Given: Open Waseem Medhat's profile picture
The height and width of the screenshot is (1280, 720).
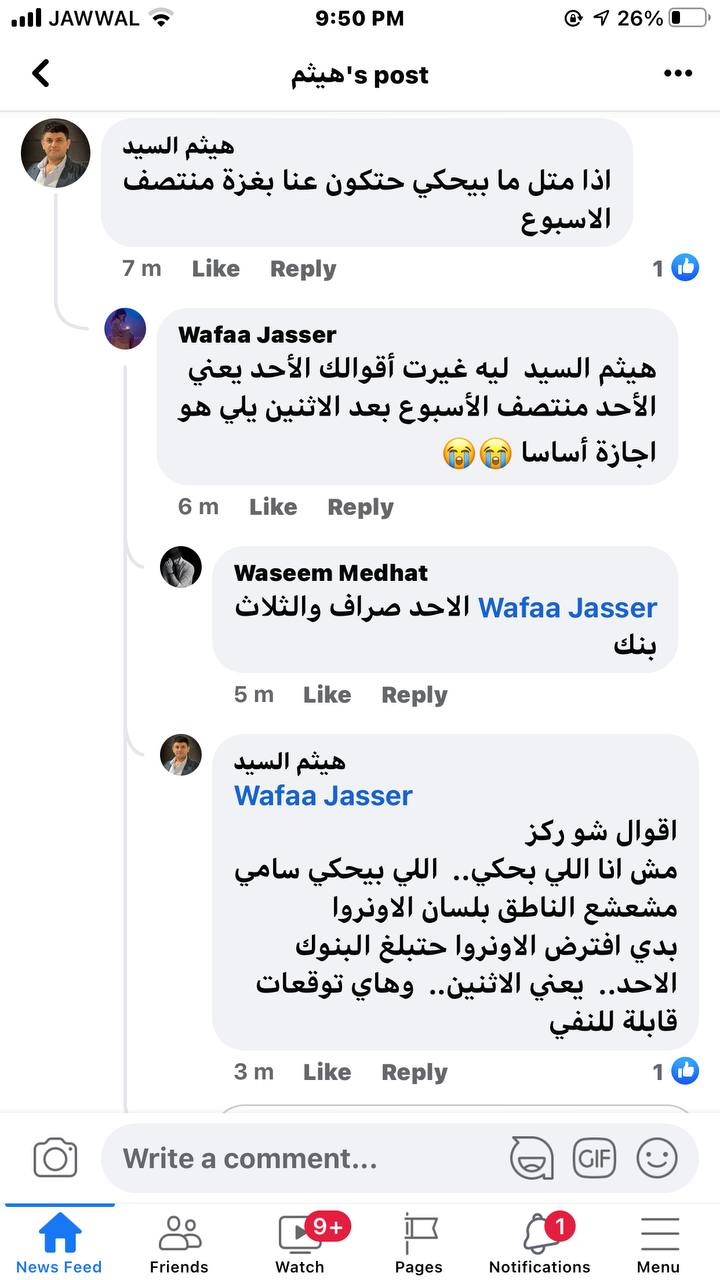Looking at the screenshot, I should coord(181,567).
